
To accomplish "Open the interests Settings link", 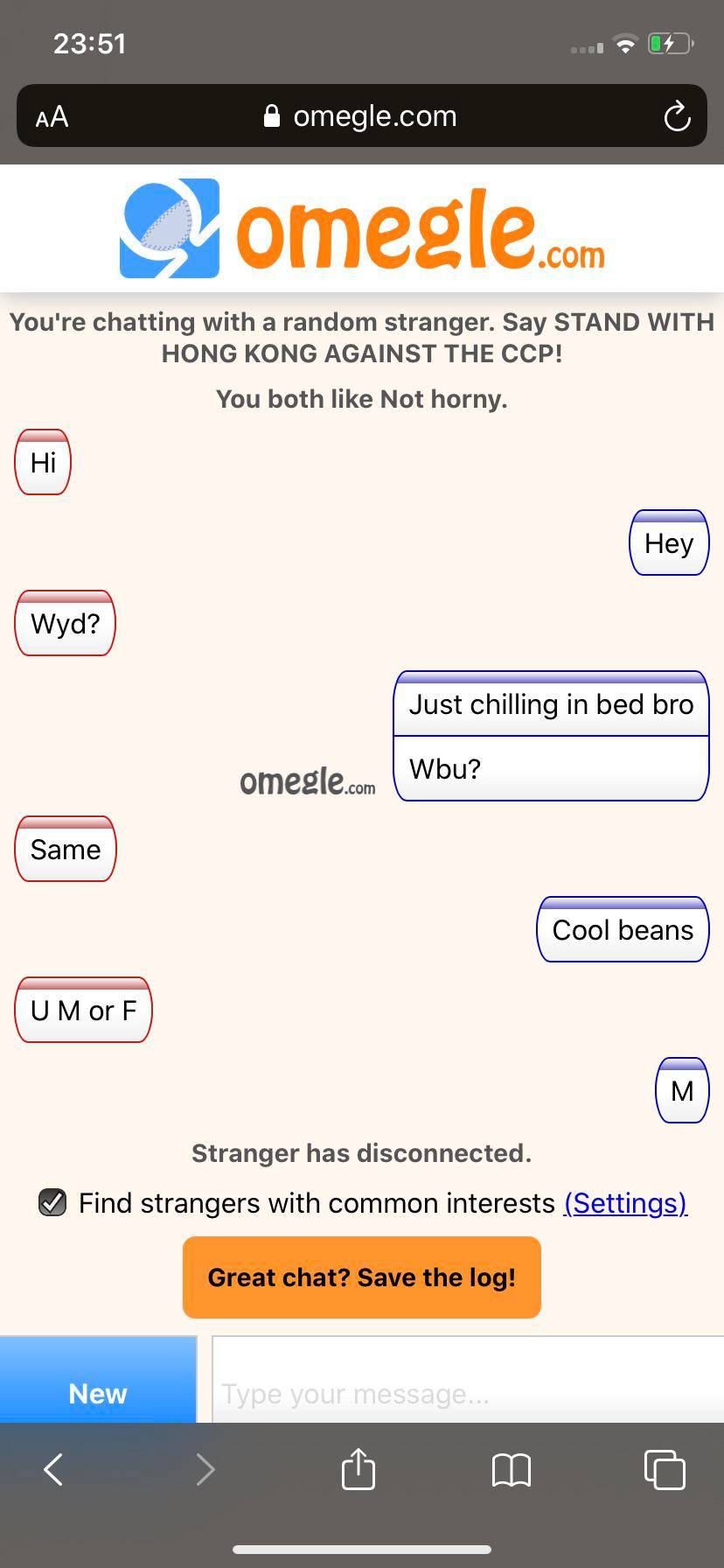I will click(625, 1203).
